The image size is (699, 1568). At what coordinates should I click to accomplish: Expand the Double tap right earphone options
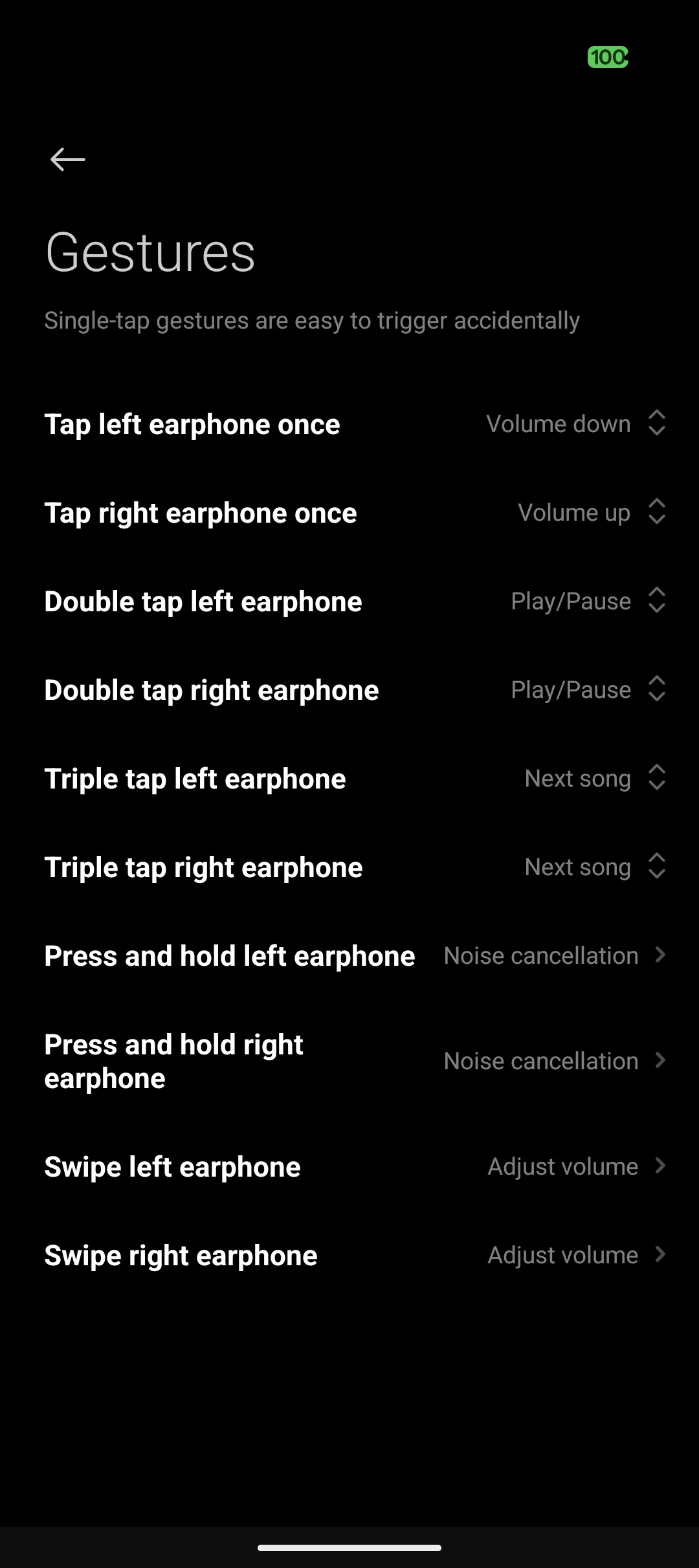pos(588,690)
